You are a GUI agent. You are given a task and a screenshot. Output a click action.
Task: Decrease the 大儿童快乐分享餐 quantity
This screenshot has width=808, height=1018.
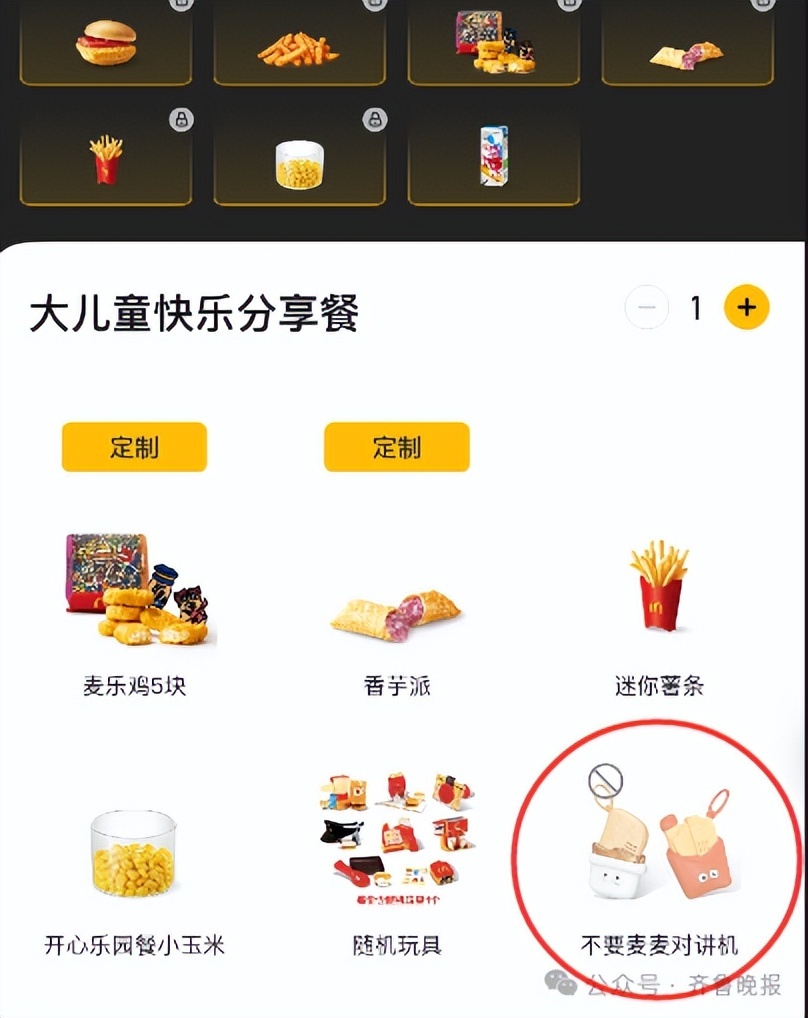(x=647, y=308)
